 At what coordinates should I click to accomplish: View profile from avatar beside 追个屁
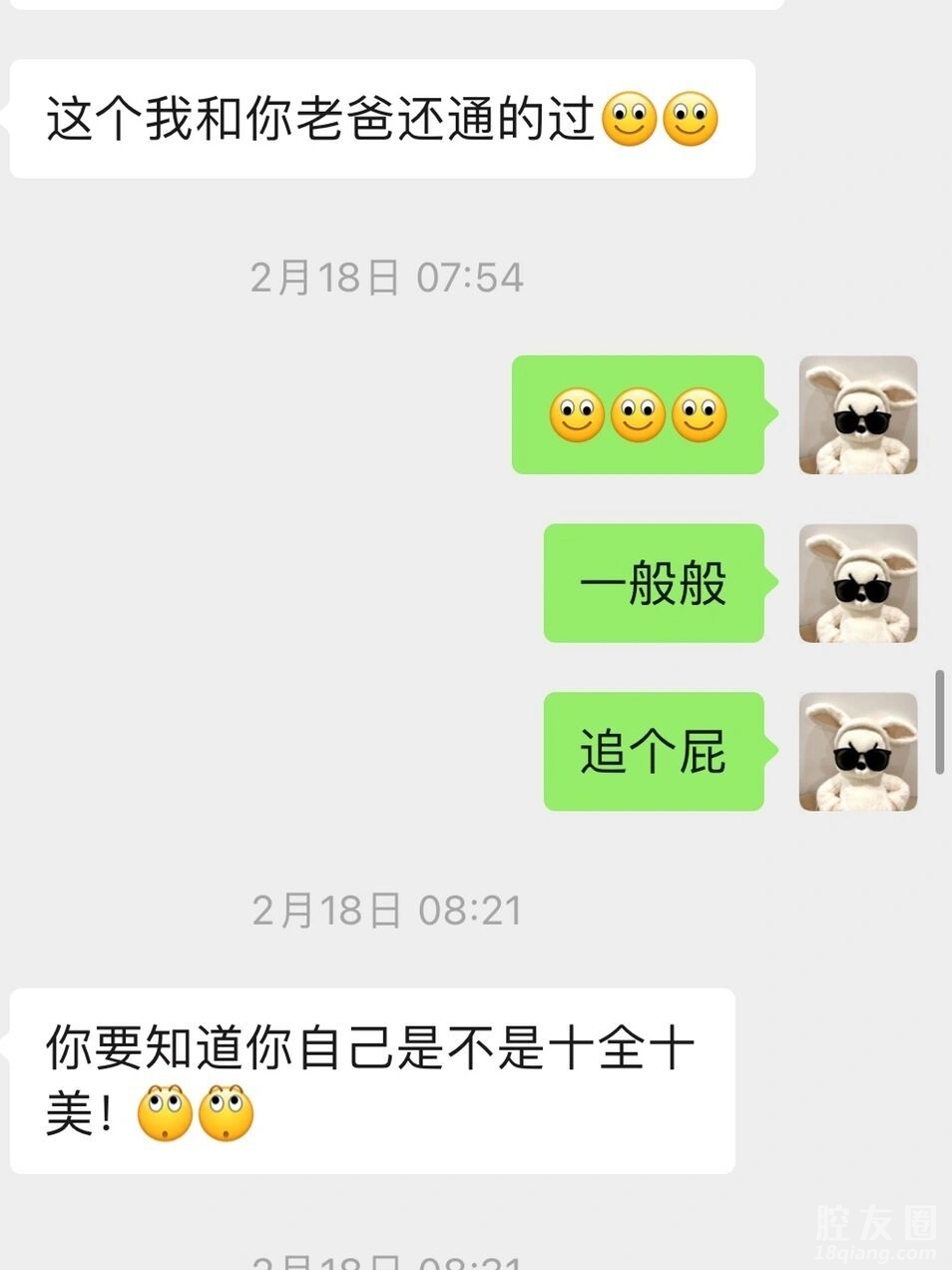[857, 751]
